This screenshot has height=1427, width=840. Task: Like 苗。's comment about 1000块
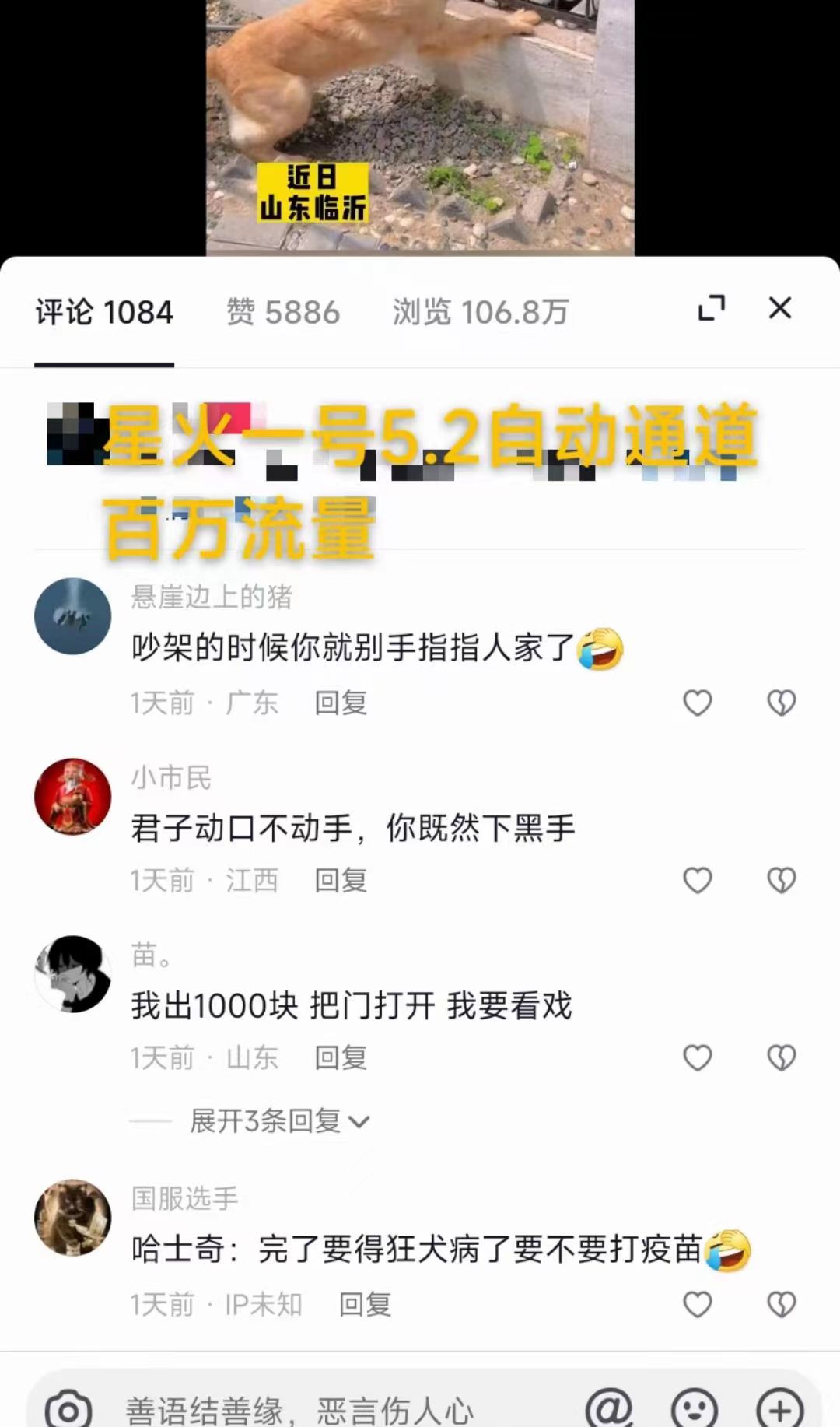coord(697,1057)
